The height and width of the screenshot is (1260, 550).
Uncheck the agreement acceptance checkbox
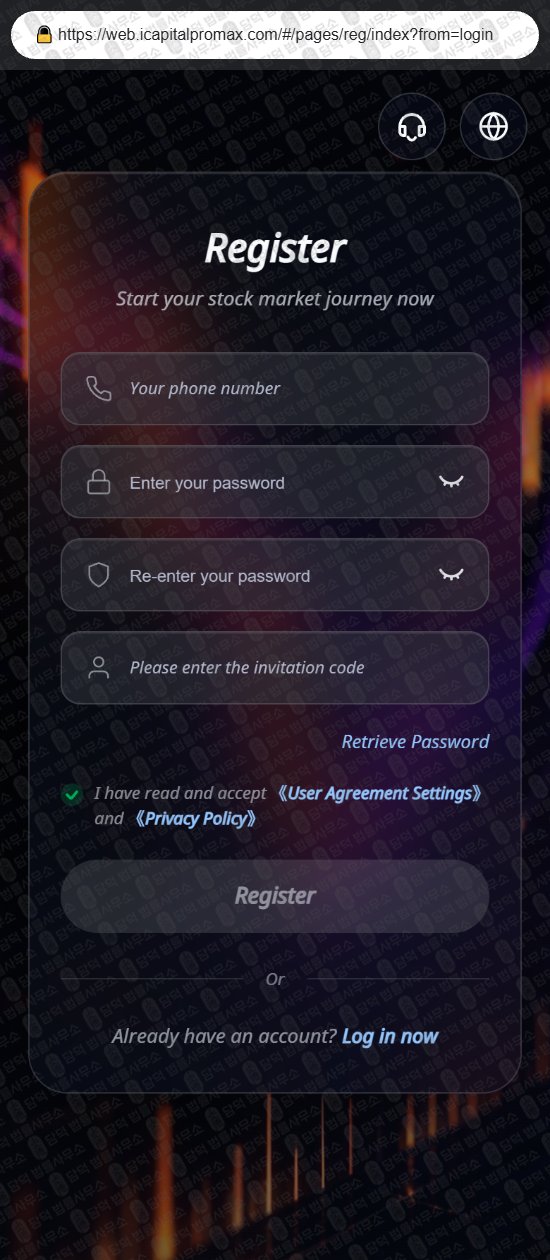click(72, 795)
